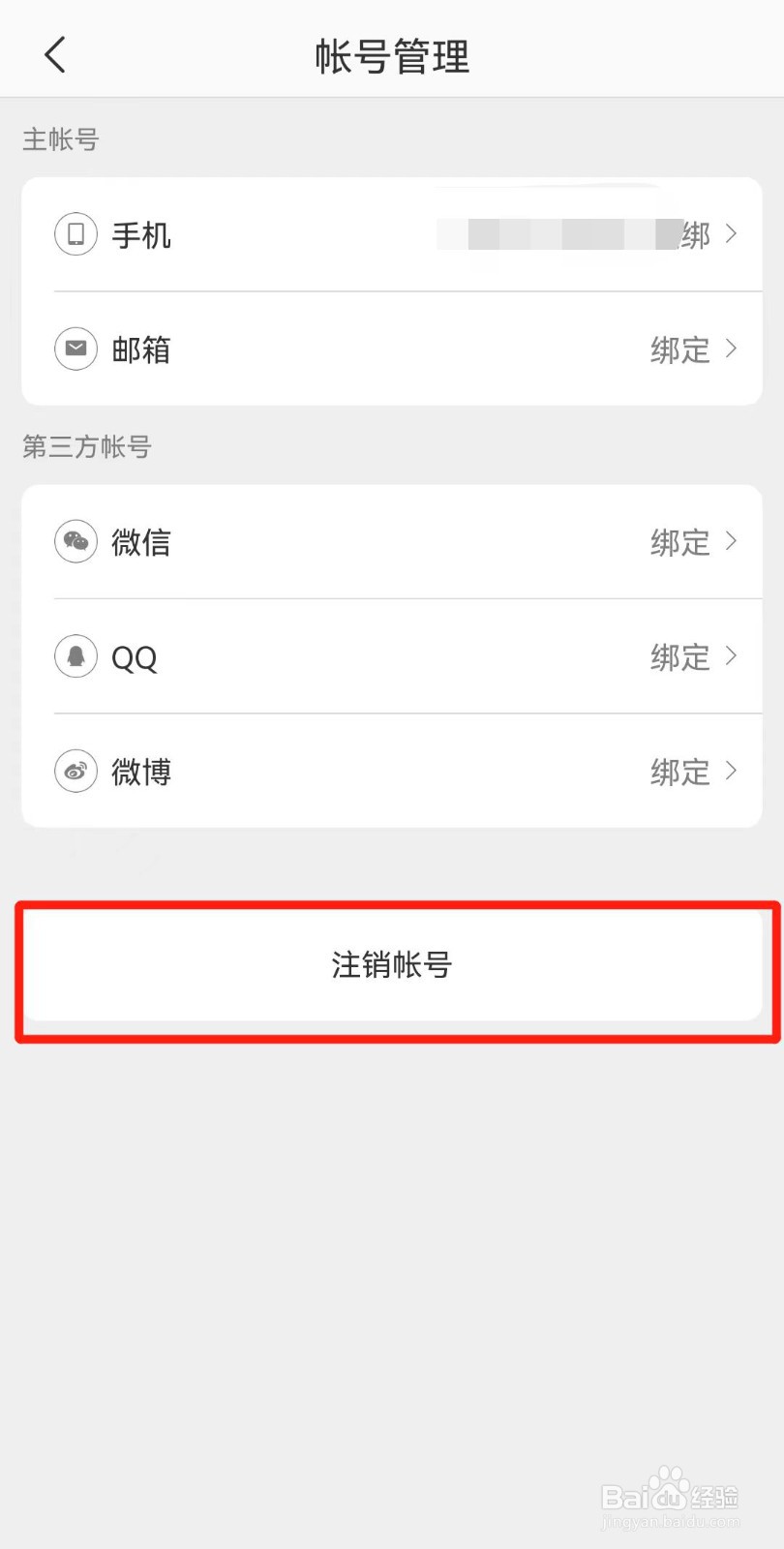
Task: Select the Weibo icon
Action: pyautogui.click(x=75, y=772)
